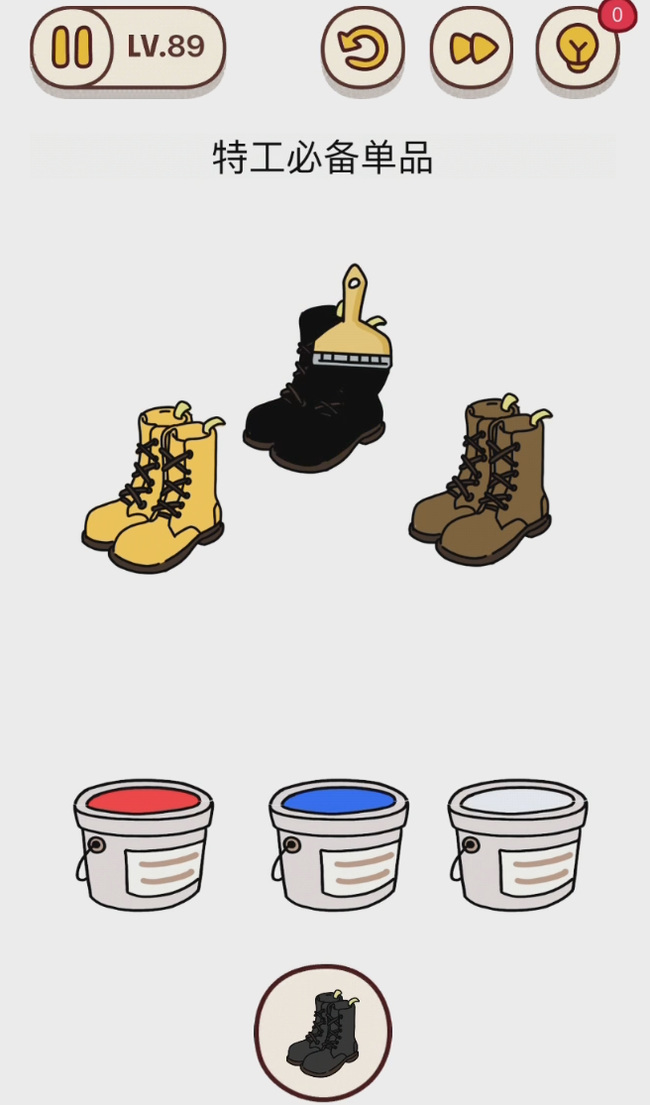Open the lightbulb hint
The image size is (650, 1105).
coord(578,49)
